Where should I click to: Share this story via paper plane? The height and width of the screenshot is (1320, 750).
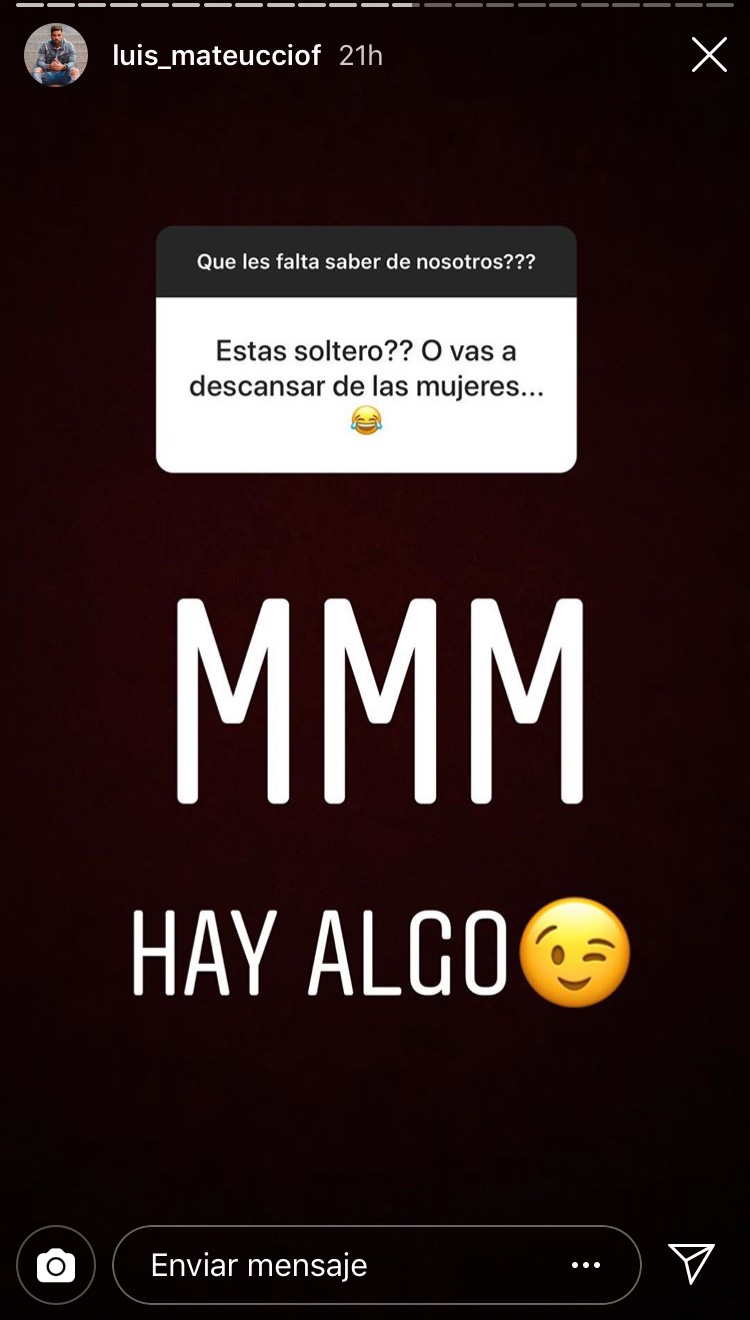click(691, 1264)
